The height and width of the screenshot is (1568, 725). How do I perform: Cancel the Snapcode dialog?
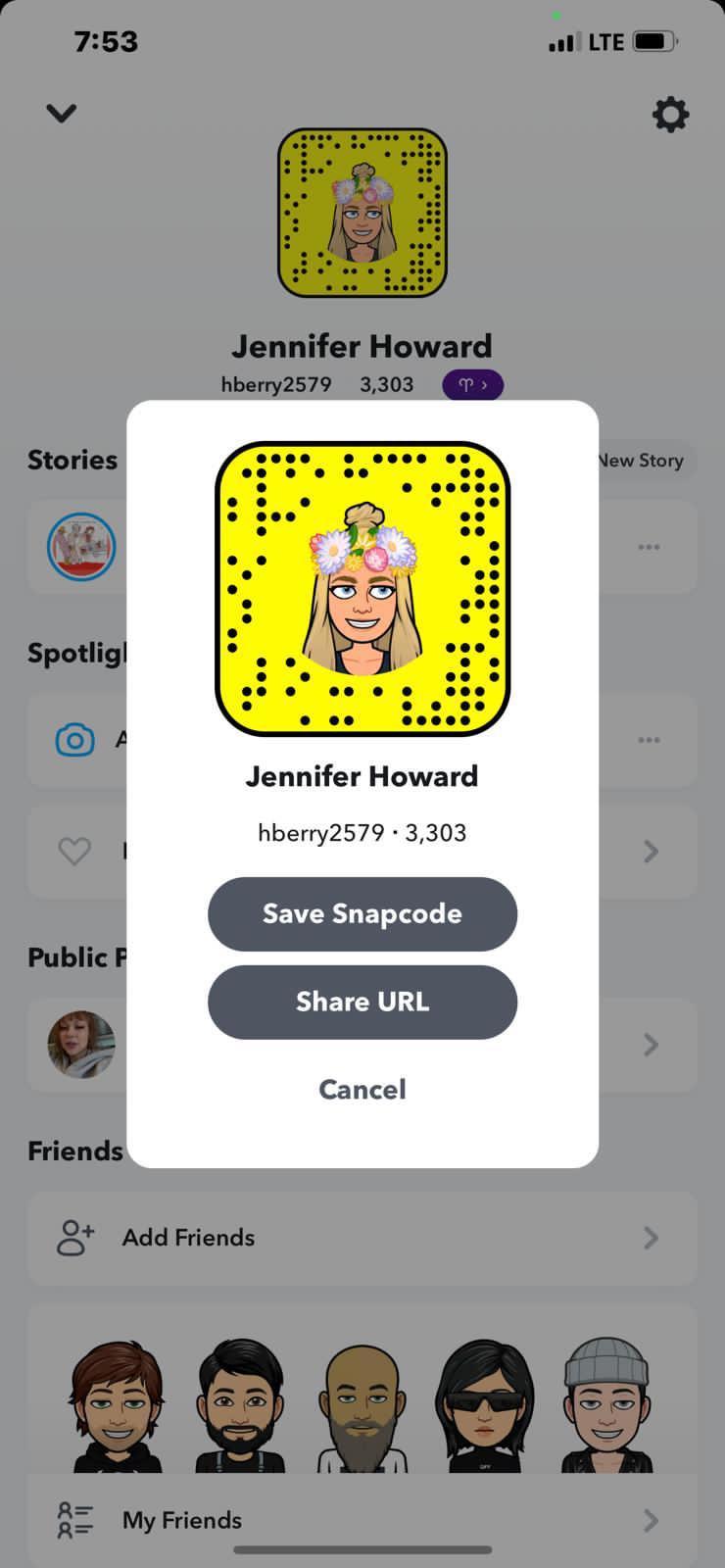(362, 1089)
